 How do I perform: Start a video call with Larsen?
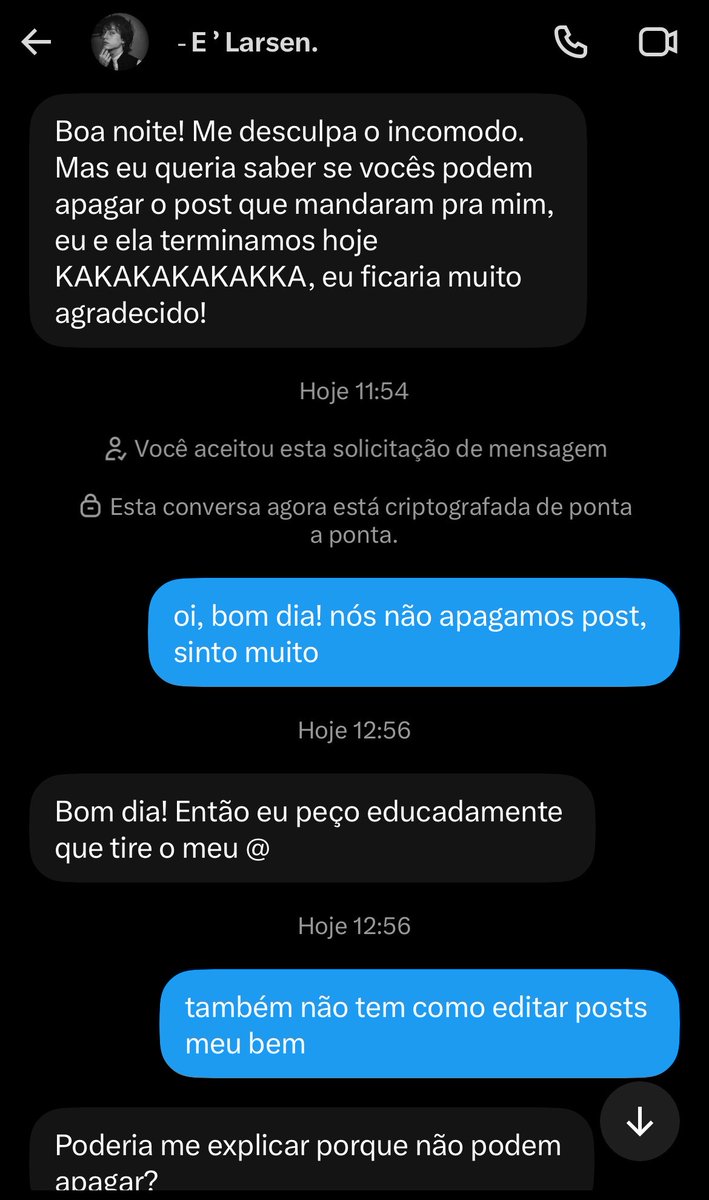[x=658, y=42]
